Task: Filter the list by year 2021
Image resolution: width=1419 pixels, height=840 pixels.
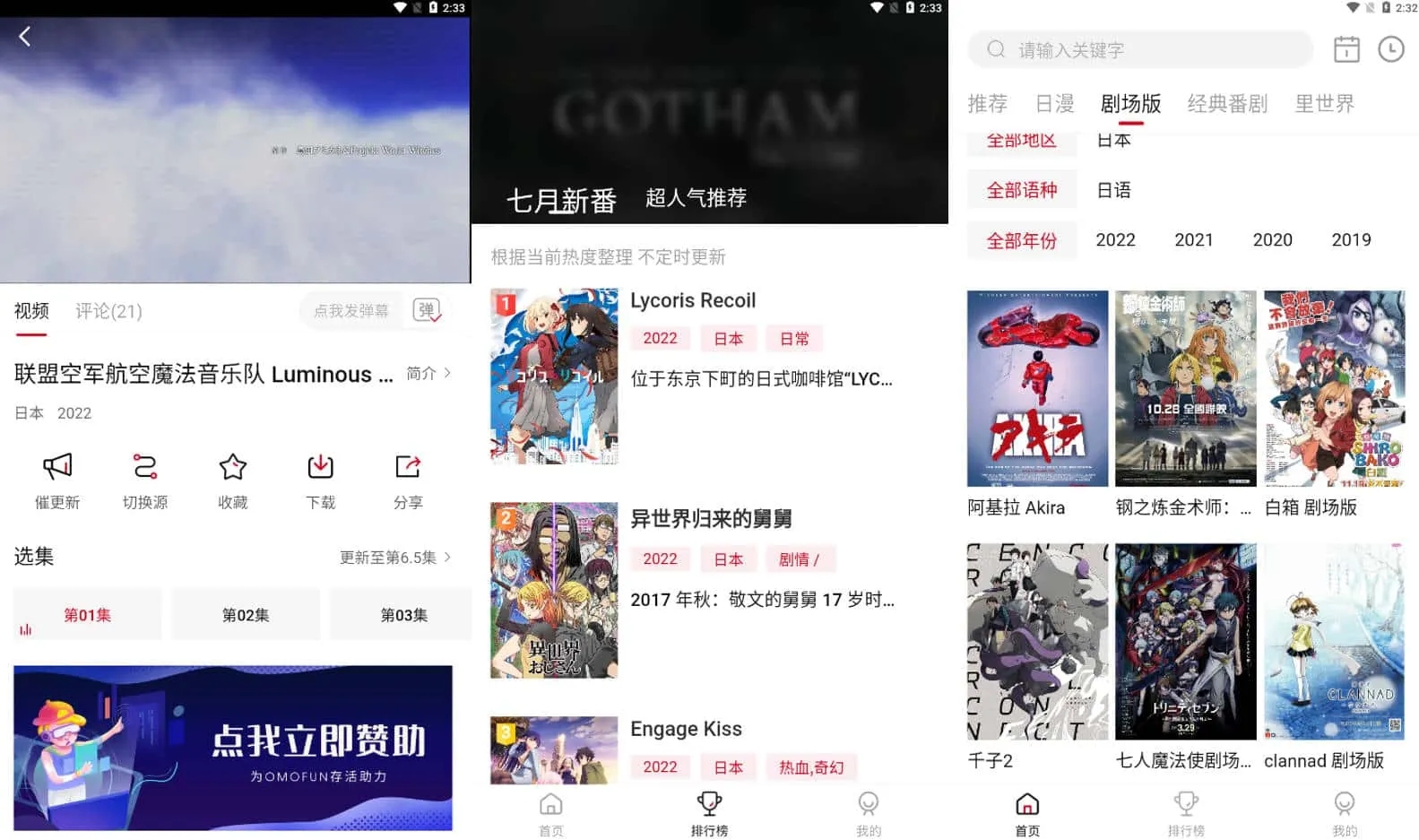Action: (1193, 240)
